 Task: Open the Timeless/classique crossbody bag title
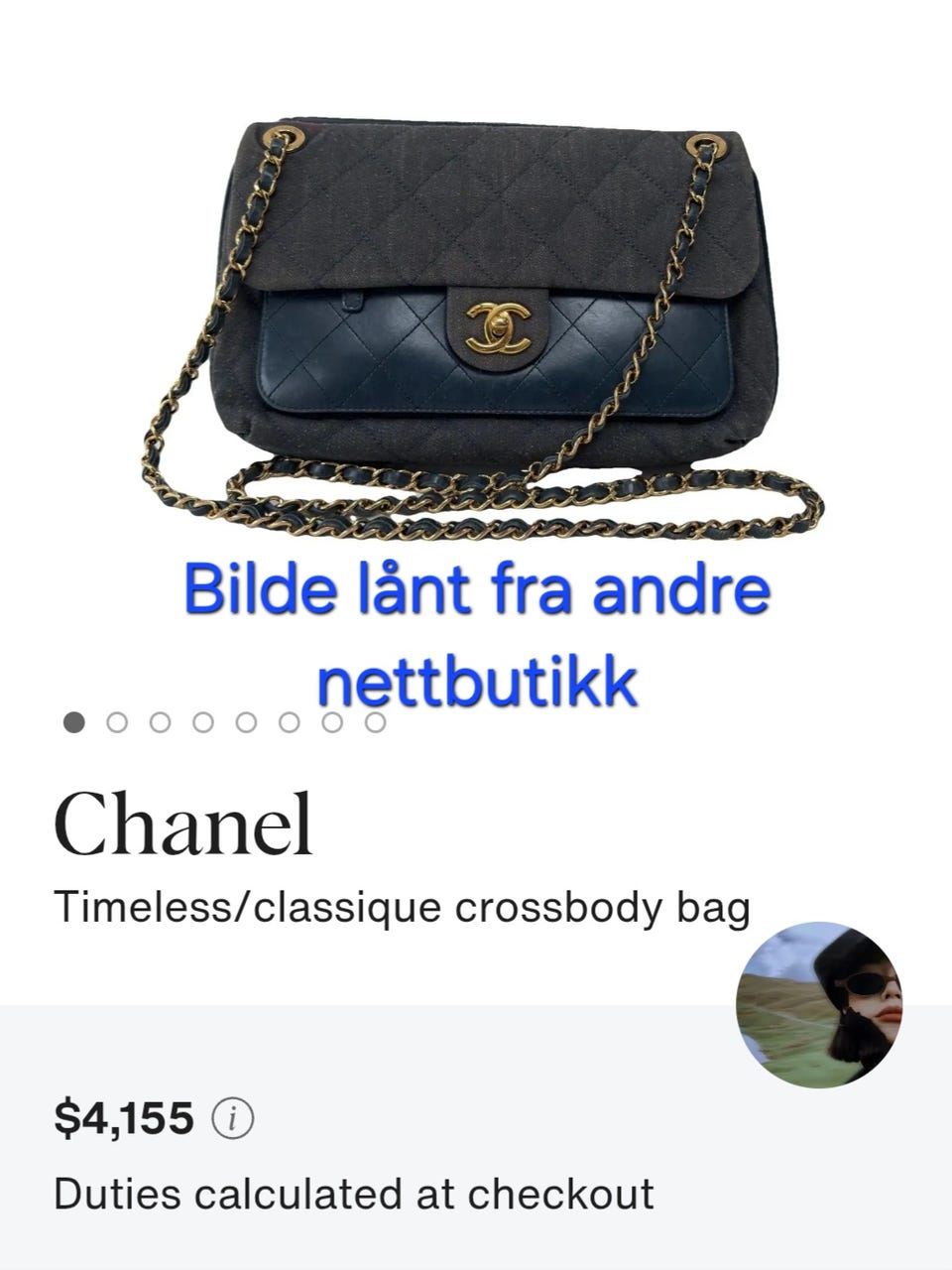[x=402, y=904]
